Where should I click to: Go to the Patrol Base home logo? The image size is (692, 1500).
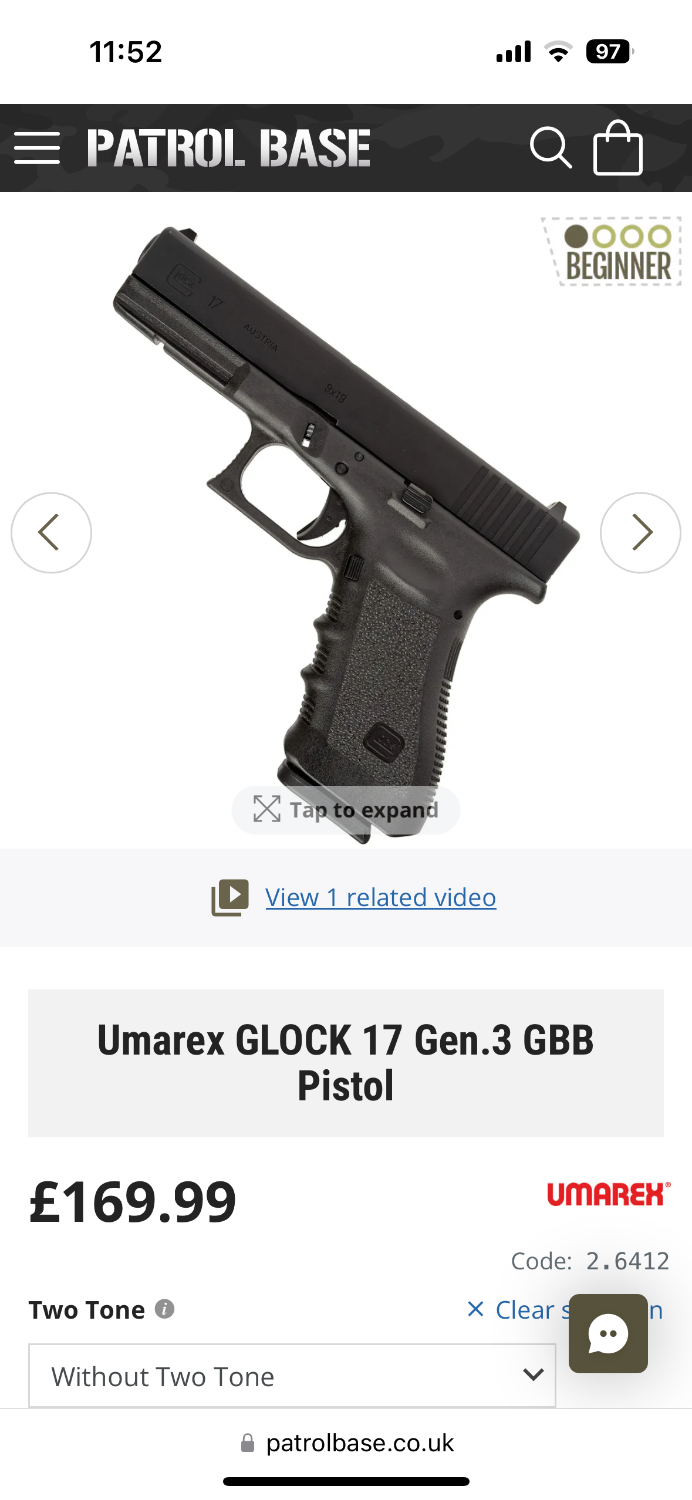pyautogui.click(x=228, y=148)
